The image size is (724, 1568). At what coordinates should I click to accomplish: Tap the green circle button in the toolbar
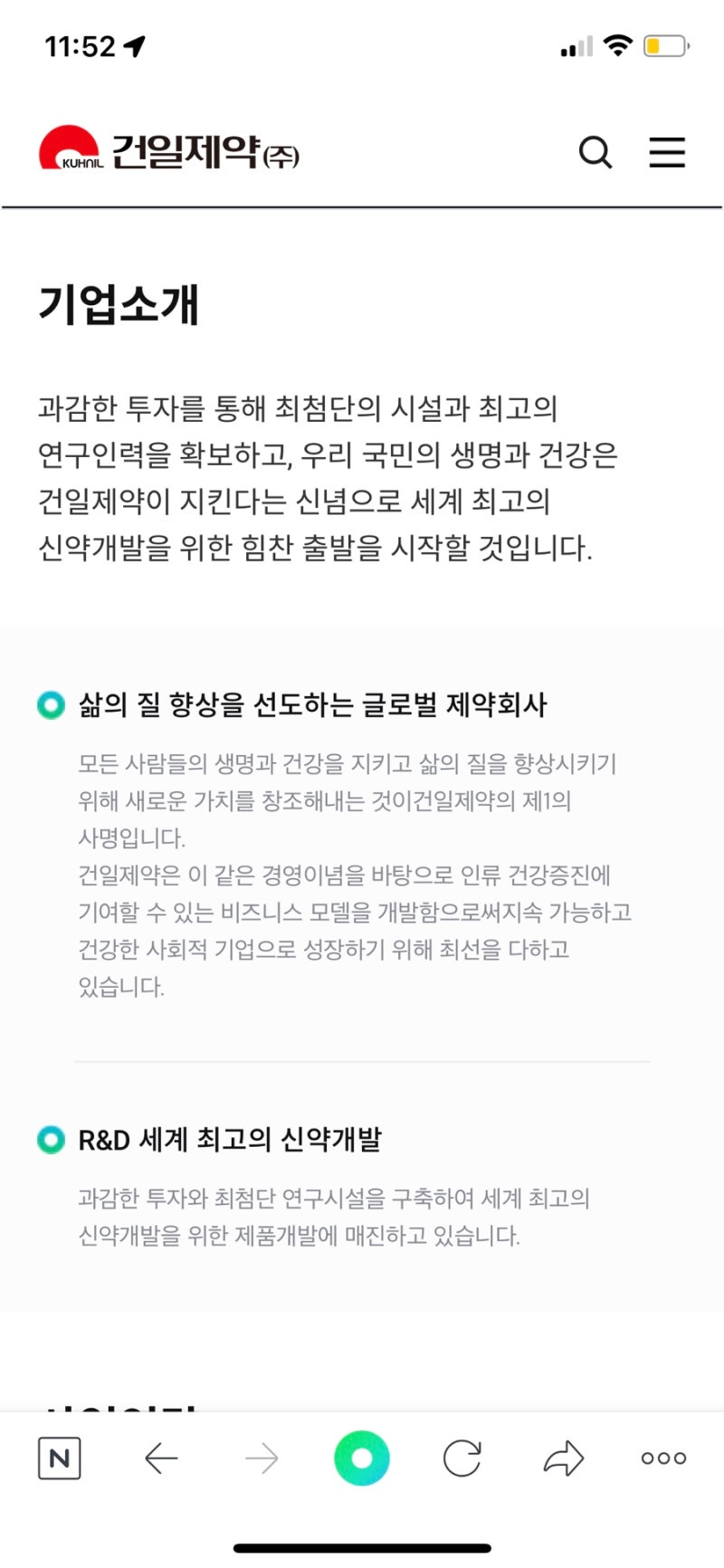pos(362,1458)
